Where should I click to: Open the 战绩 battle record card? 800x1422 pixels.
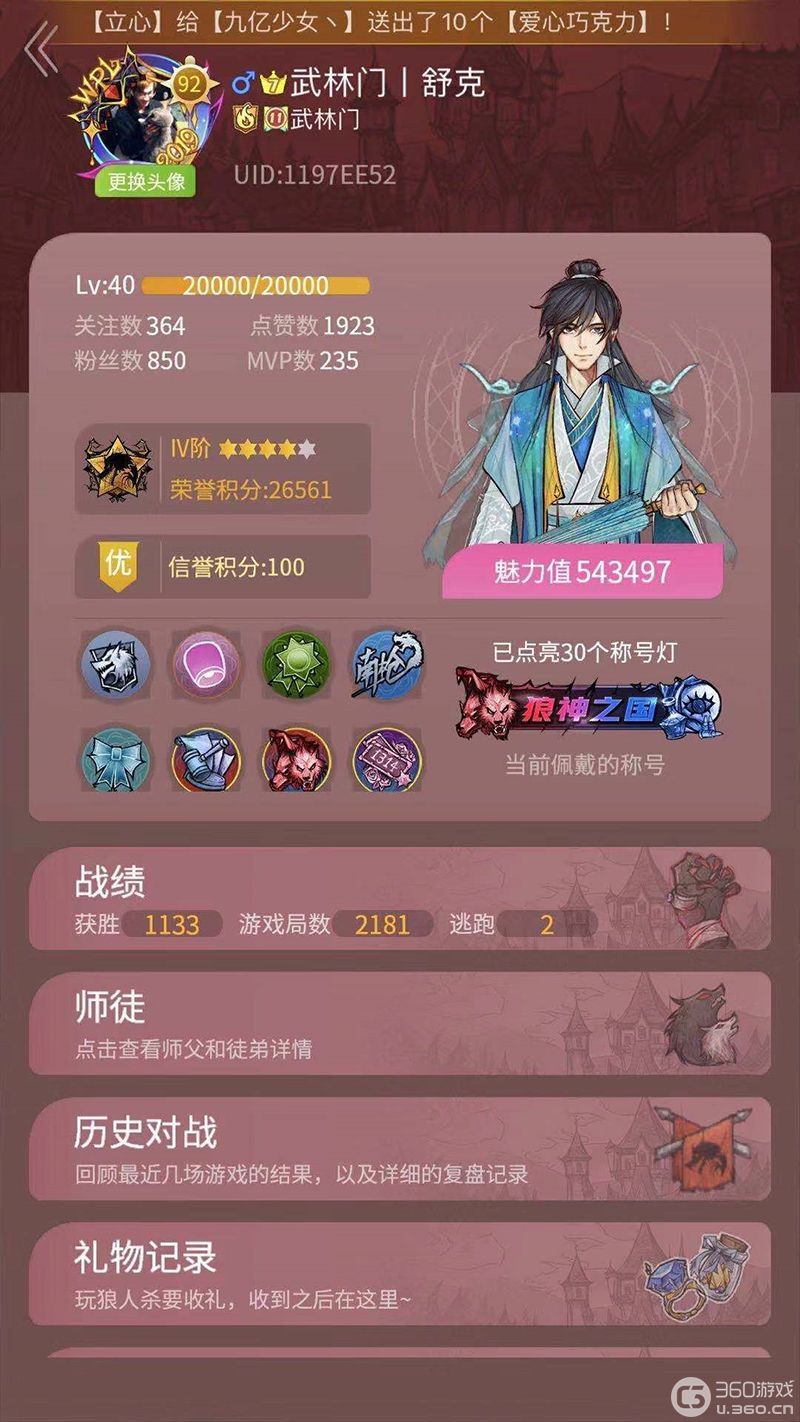(400, 898)
